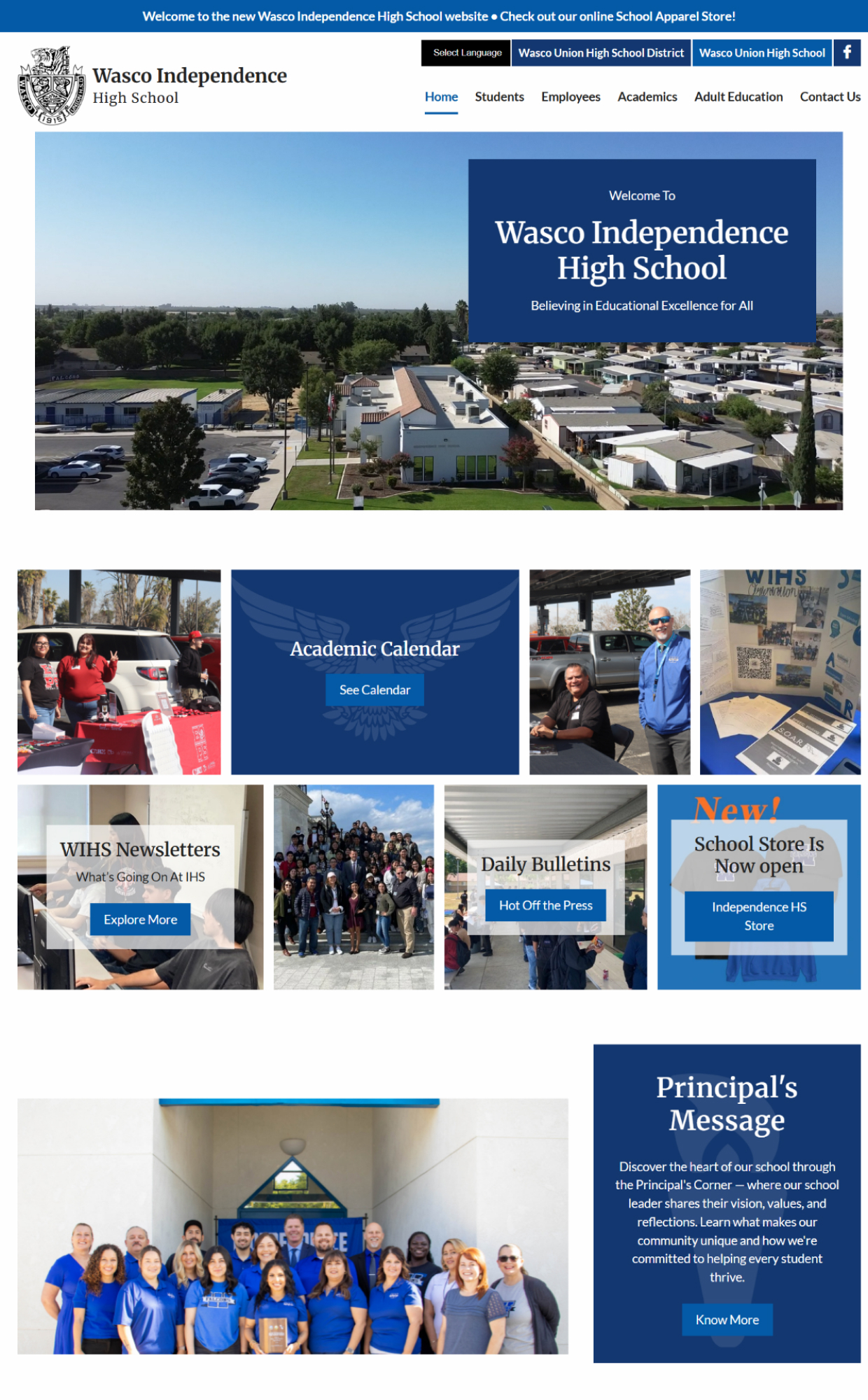Select the Home navigation item
Image resolution: width=868 pixels, height=1400 pixels.
(x=441, y=97)
